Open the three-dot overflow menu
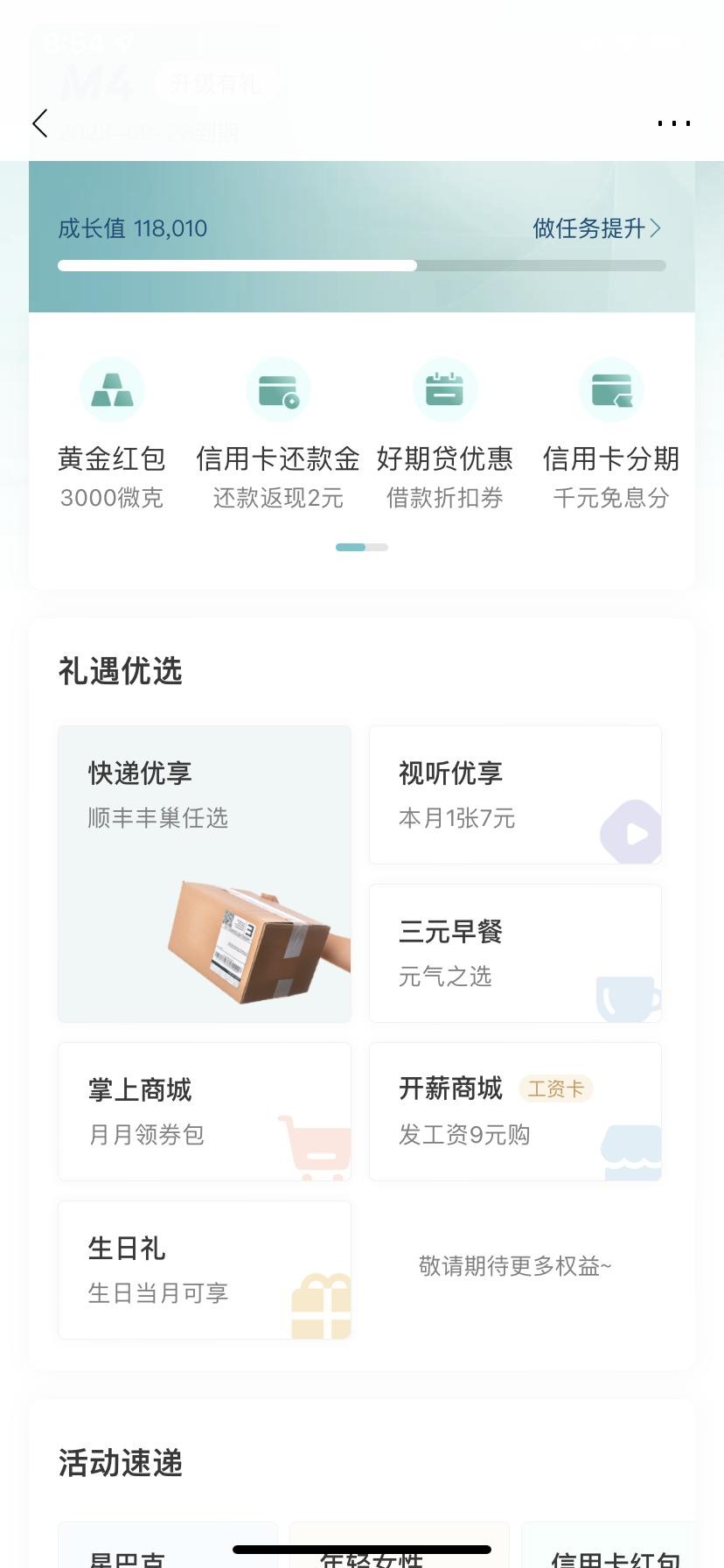Image resolution: width=724 pixels, height=1568 pixels. 673,123
